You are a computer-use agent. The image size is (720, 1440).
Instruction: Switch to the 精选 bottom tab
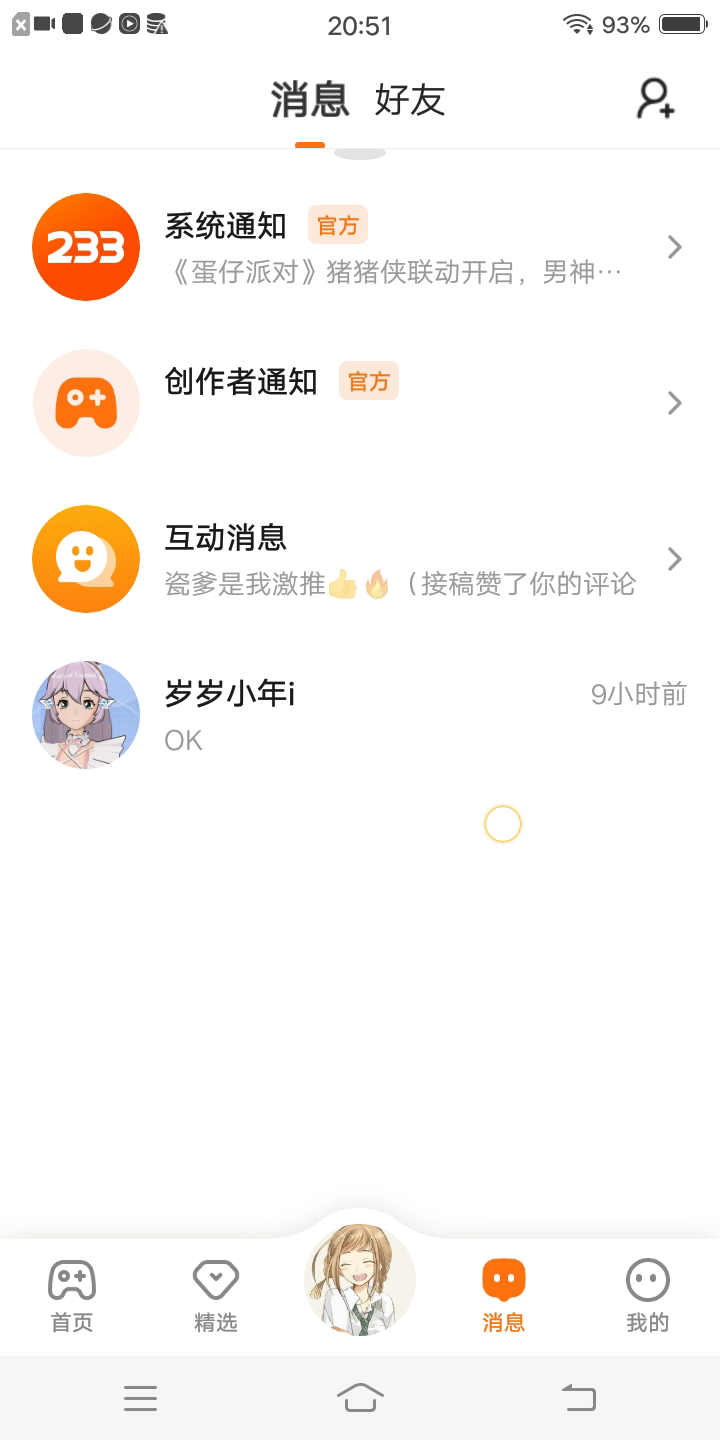coord(216,1296)
